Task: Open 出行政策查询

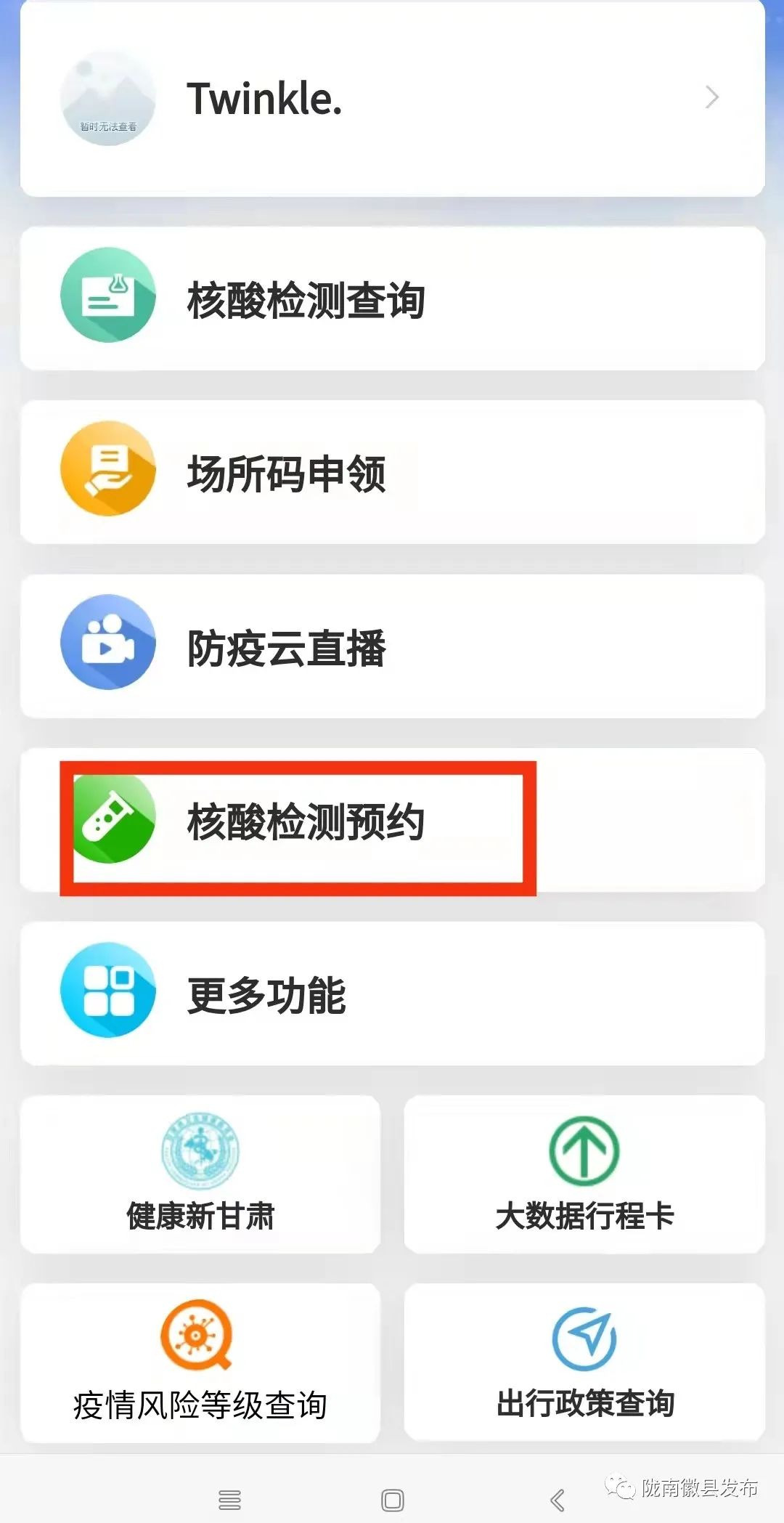Action: pos(584,1362)
